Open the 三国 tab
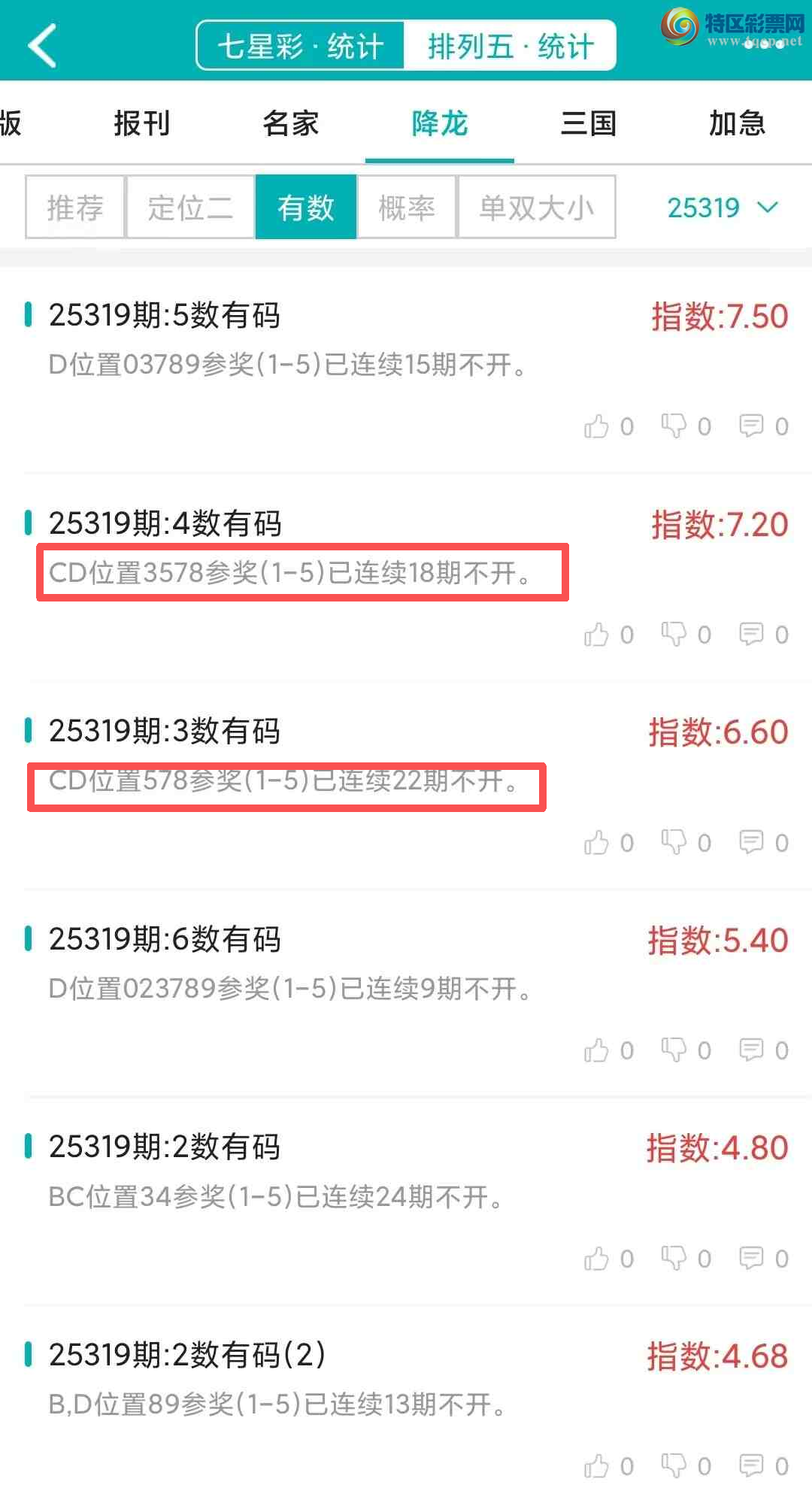The height and width of the screenshot is (1506, 812). tap(589, 123)
